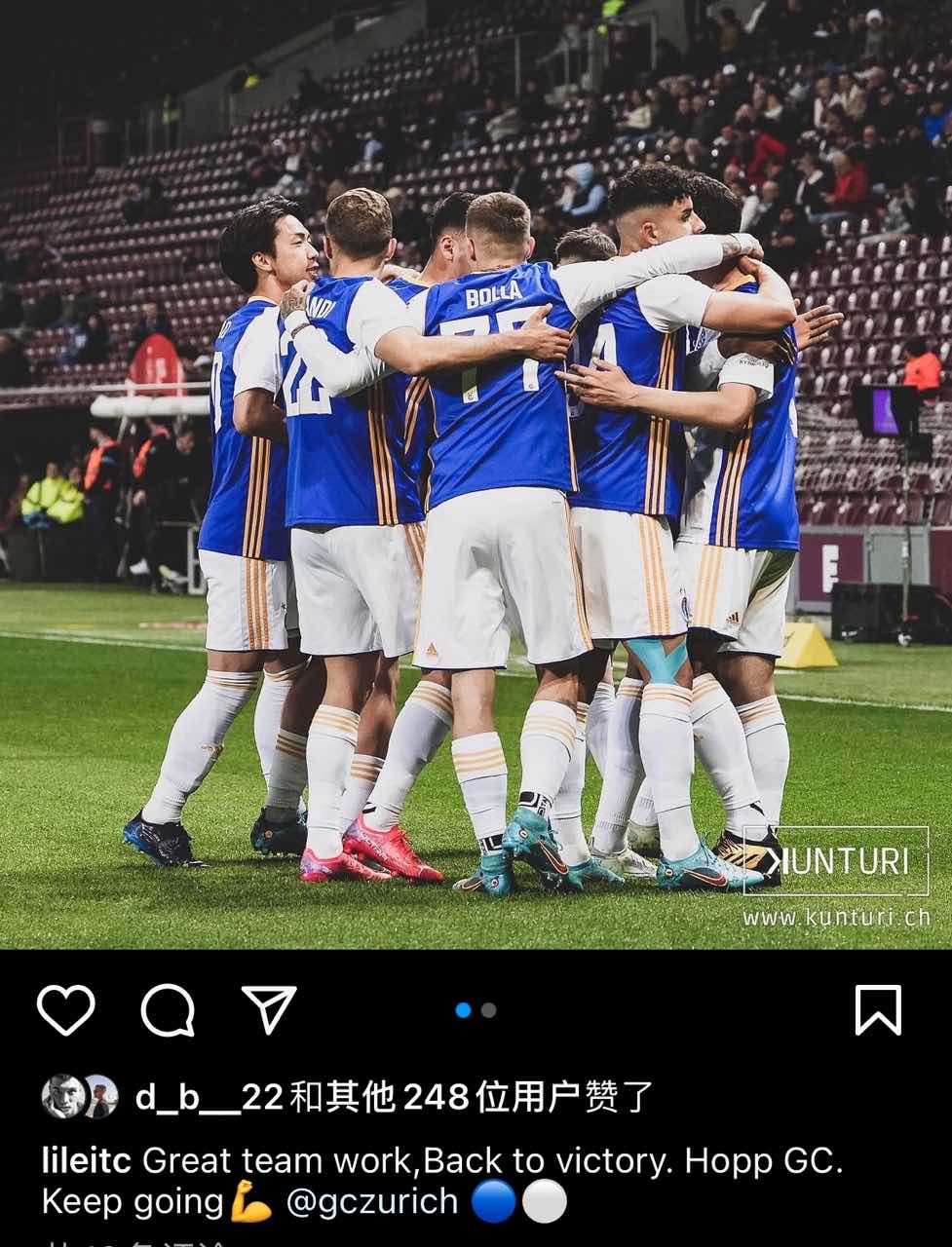The width and height of the screenshot is (952, 1247).
Task: Share this post via the paper plane
Action: coord(268,1008)
